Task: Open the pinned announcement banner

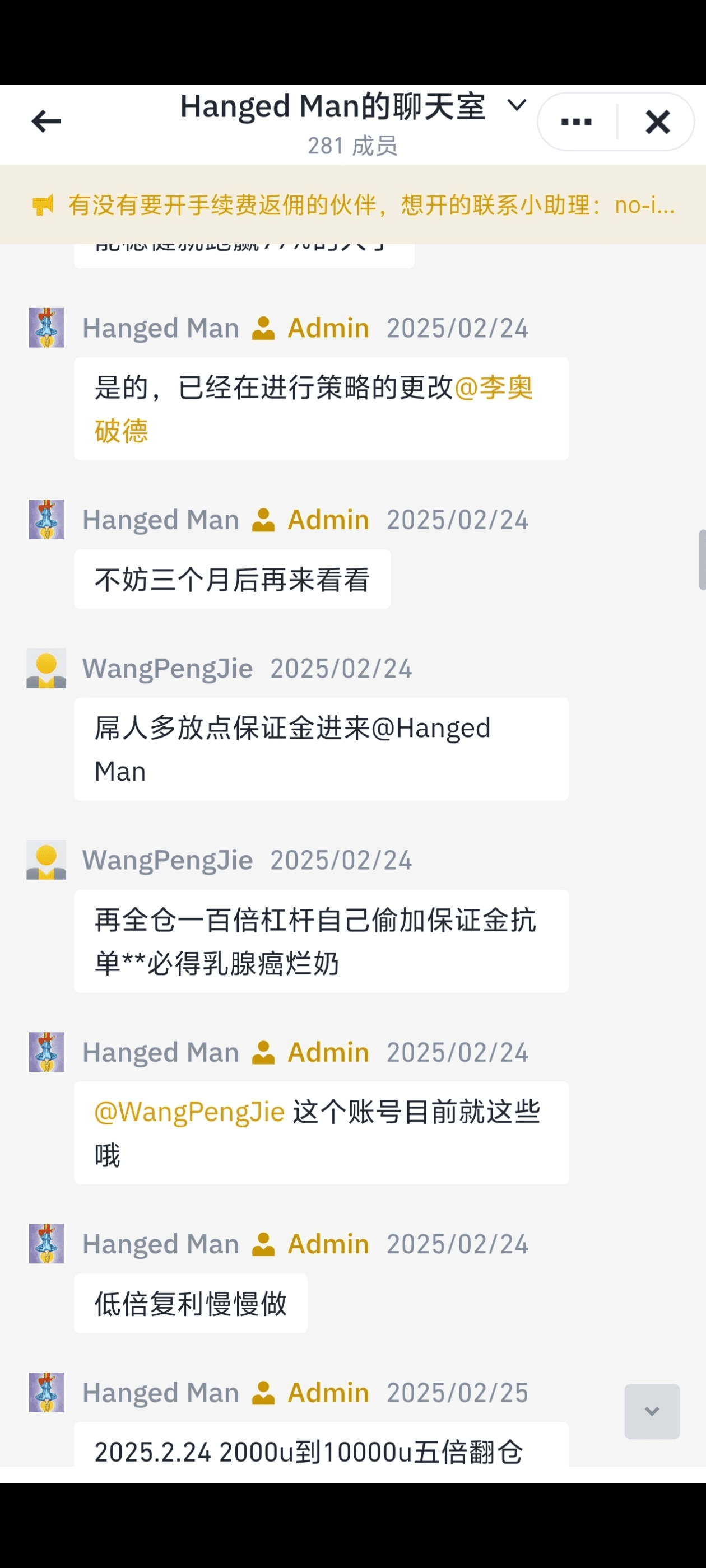Action: tap(354, 205)
